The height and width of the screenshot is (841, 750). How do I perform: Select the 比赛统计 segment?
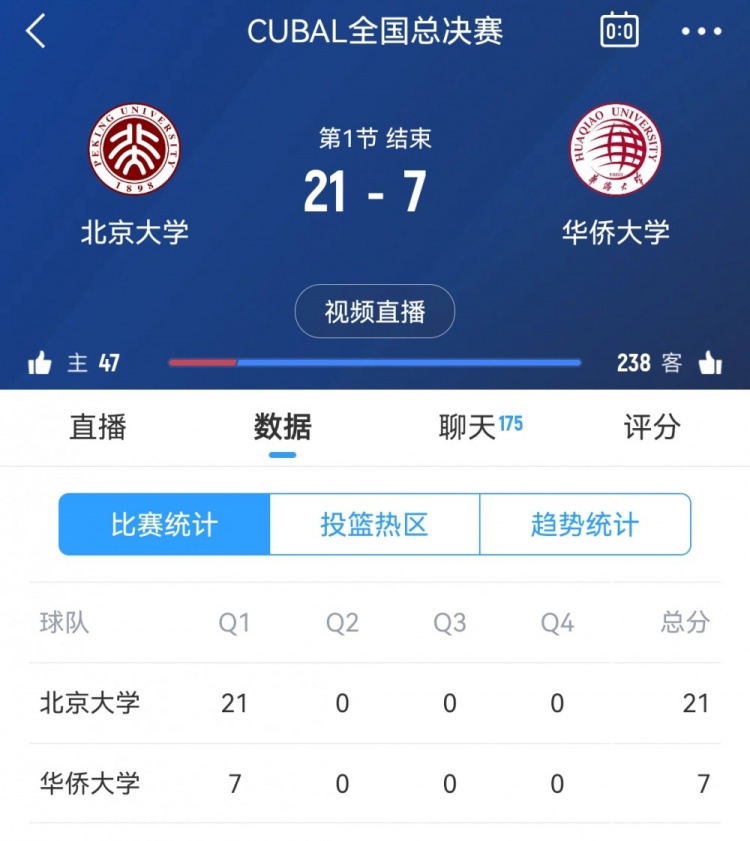pyautogui.click(x=165, y=524)
